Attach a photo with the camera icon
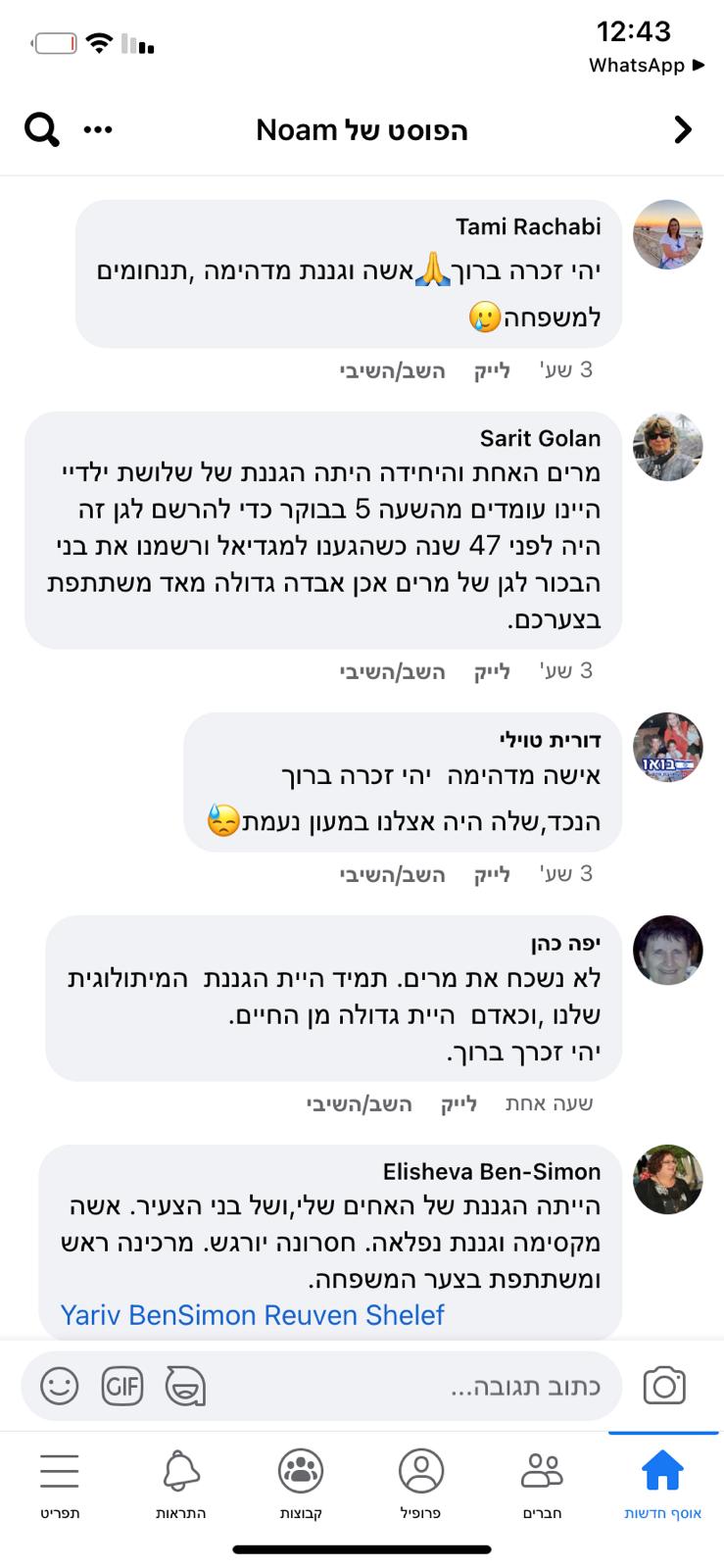The width and height of the screenshot is (724, 1568). pyautogui.click(x=663, y=1386)
